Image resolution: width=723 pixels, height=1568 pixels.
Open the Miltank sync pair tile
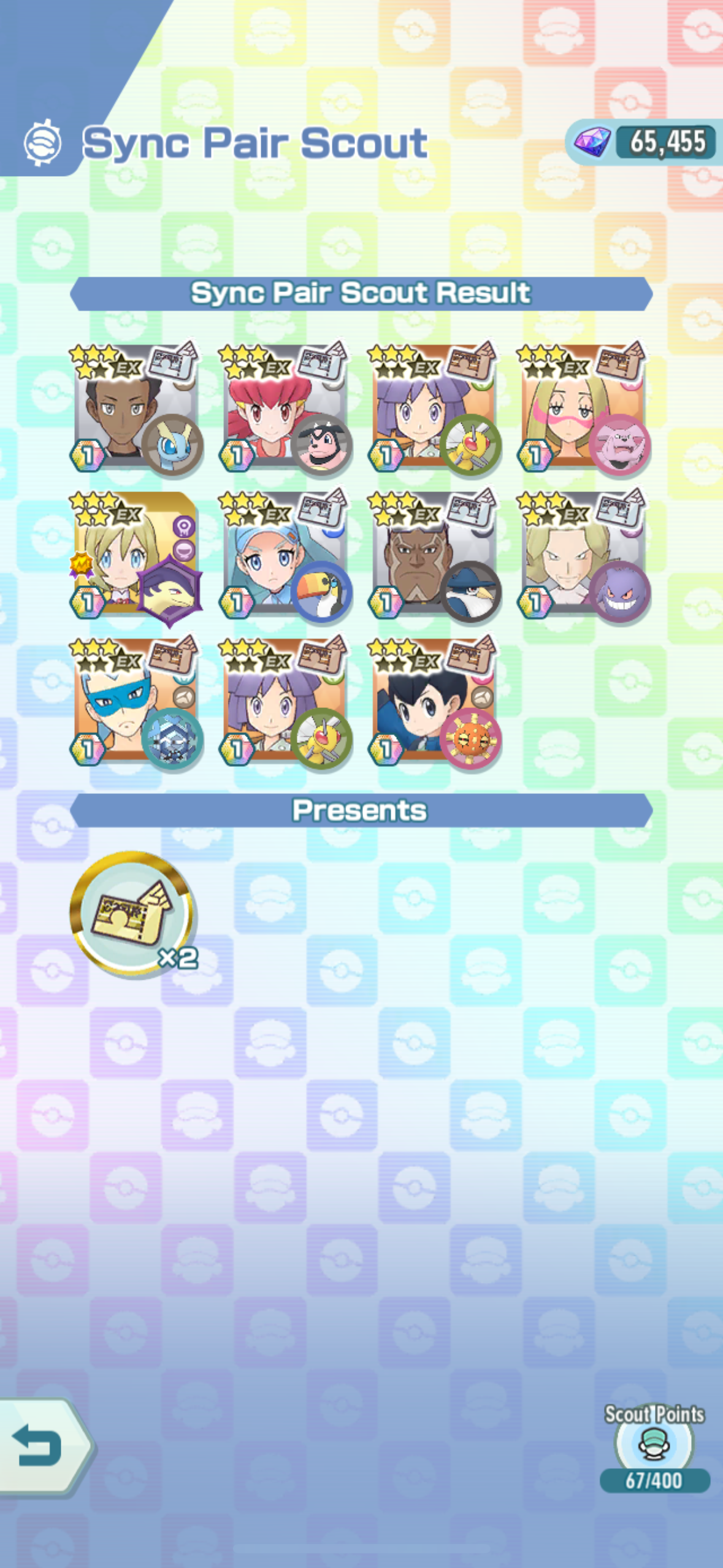pyautogui.click(x=285, y=408)
